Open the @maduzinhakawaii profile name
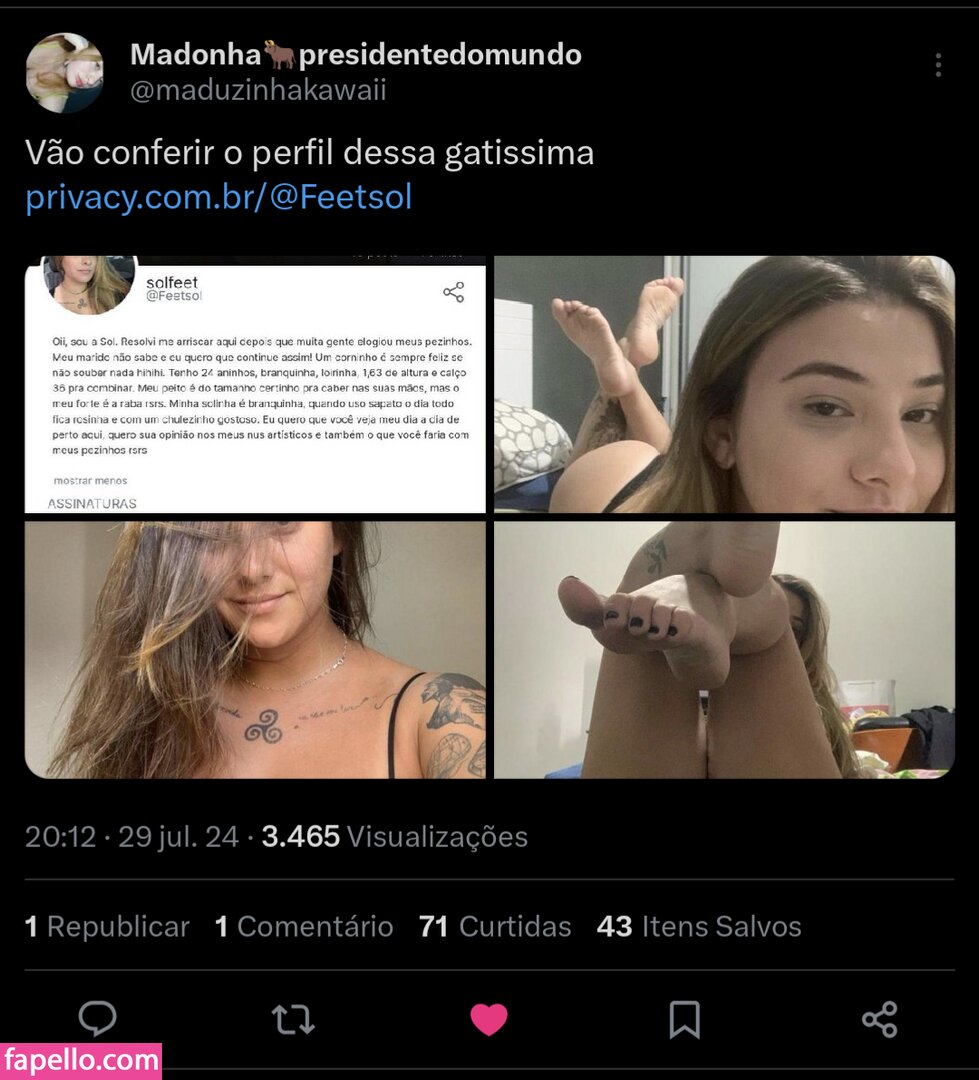Screen dimensions: 979x1080 (258, 90)
